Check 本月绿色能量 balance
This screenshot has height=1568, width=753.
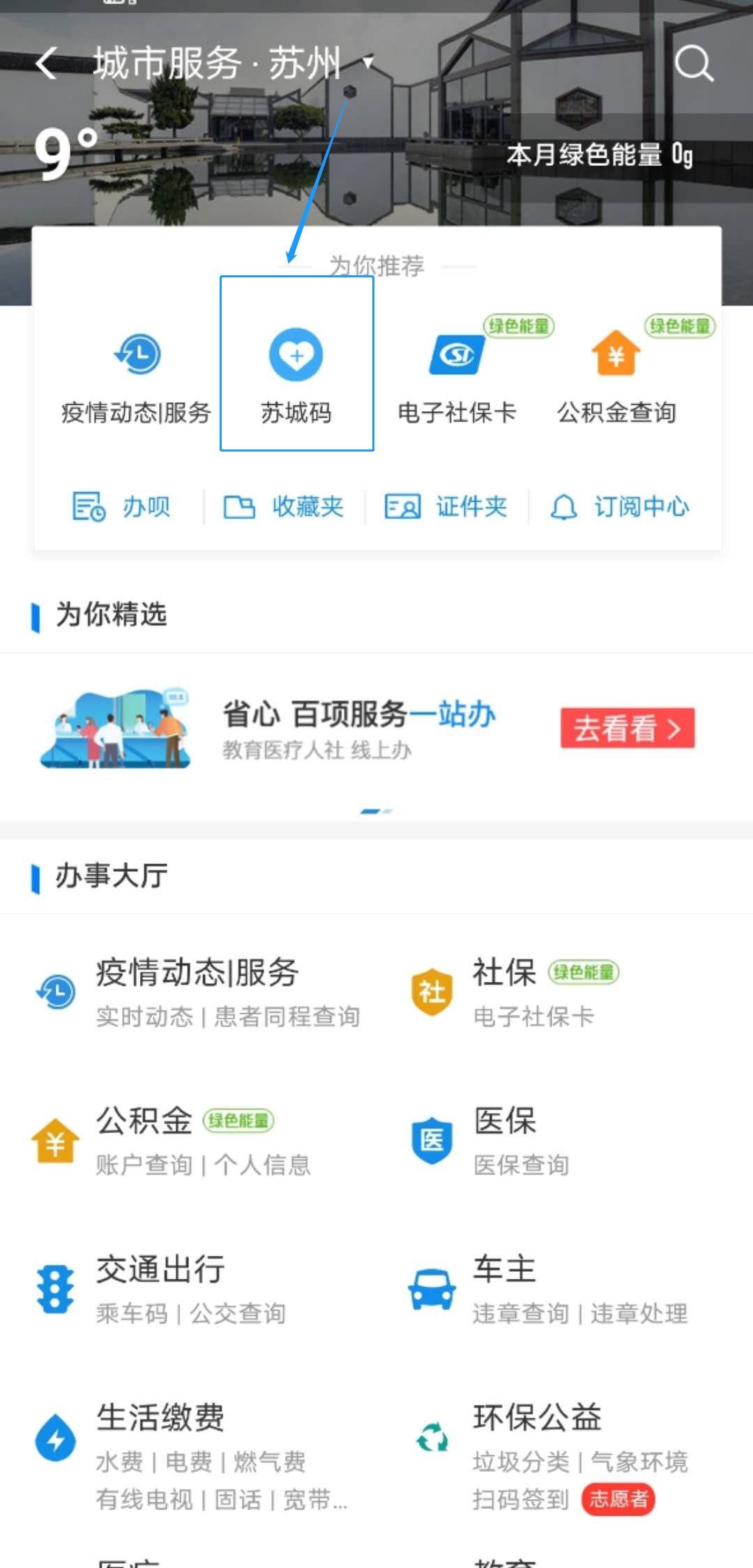(x=599, y=155)
